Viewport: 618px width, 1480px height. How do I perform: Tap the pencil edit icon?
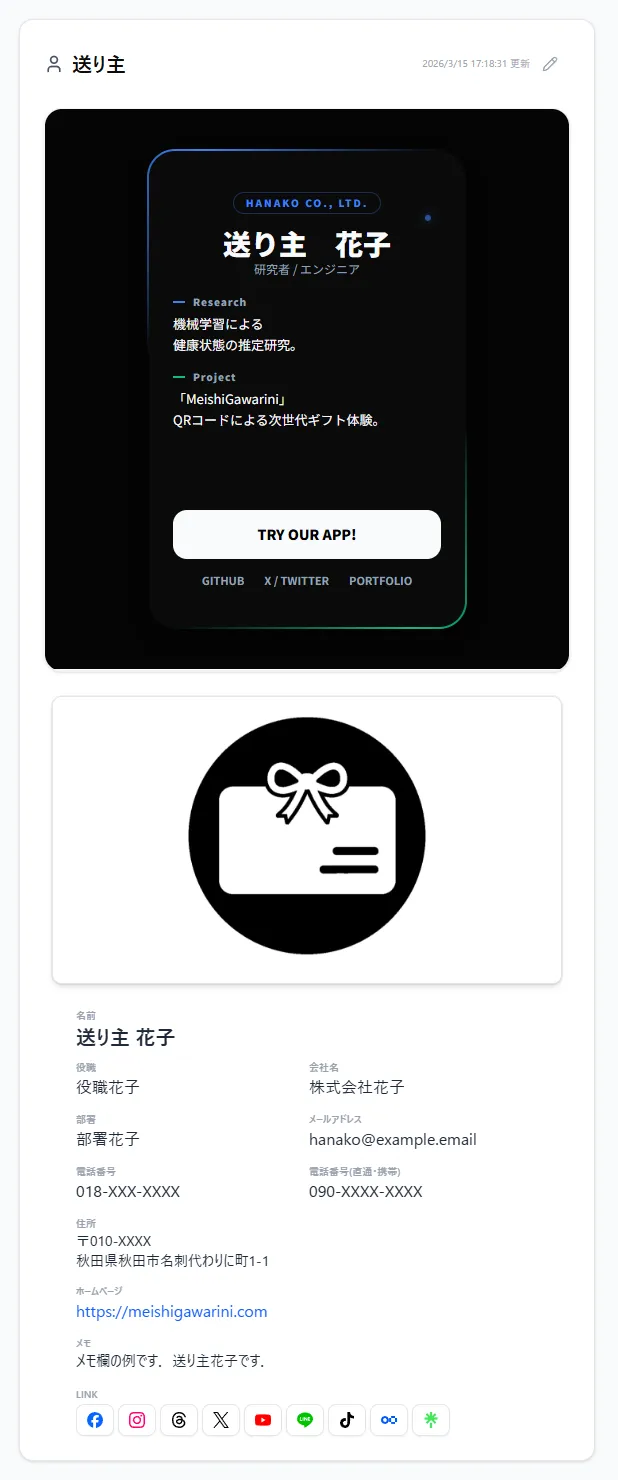[x=550, y=64]
